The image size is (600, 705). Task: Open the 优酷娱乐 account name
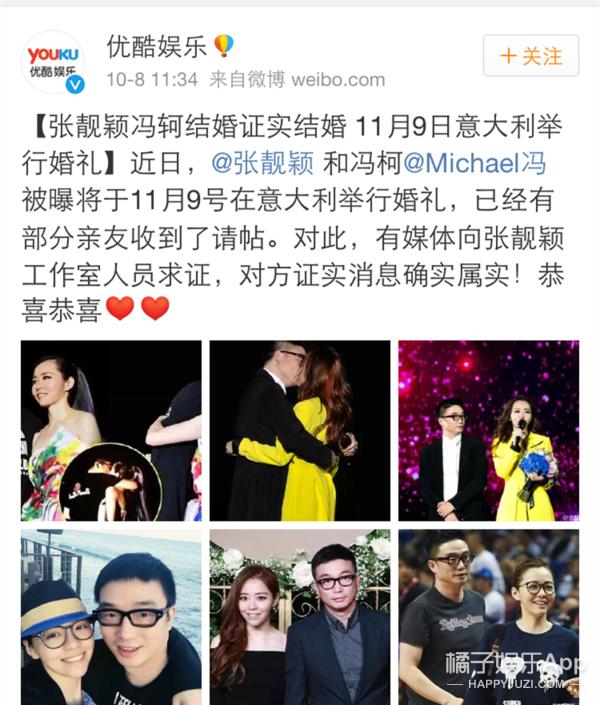point(158,45)
